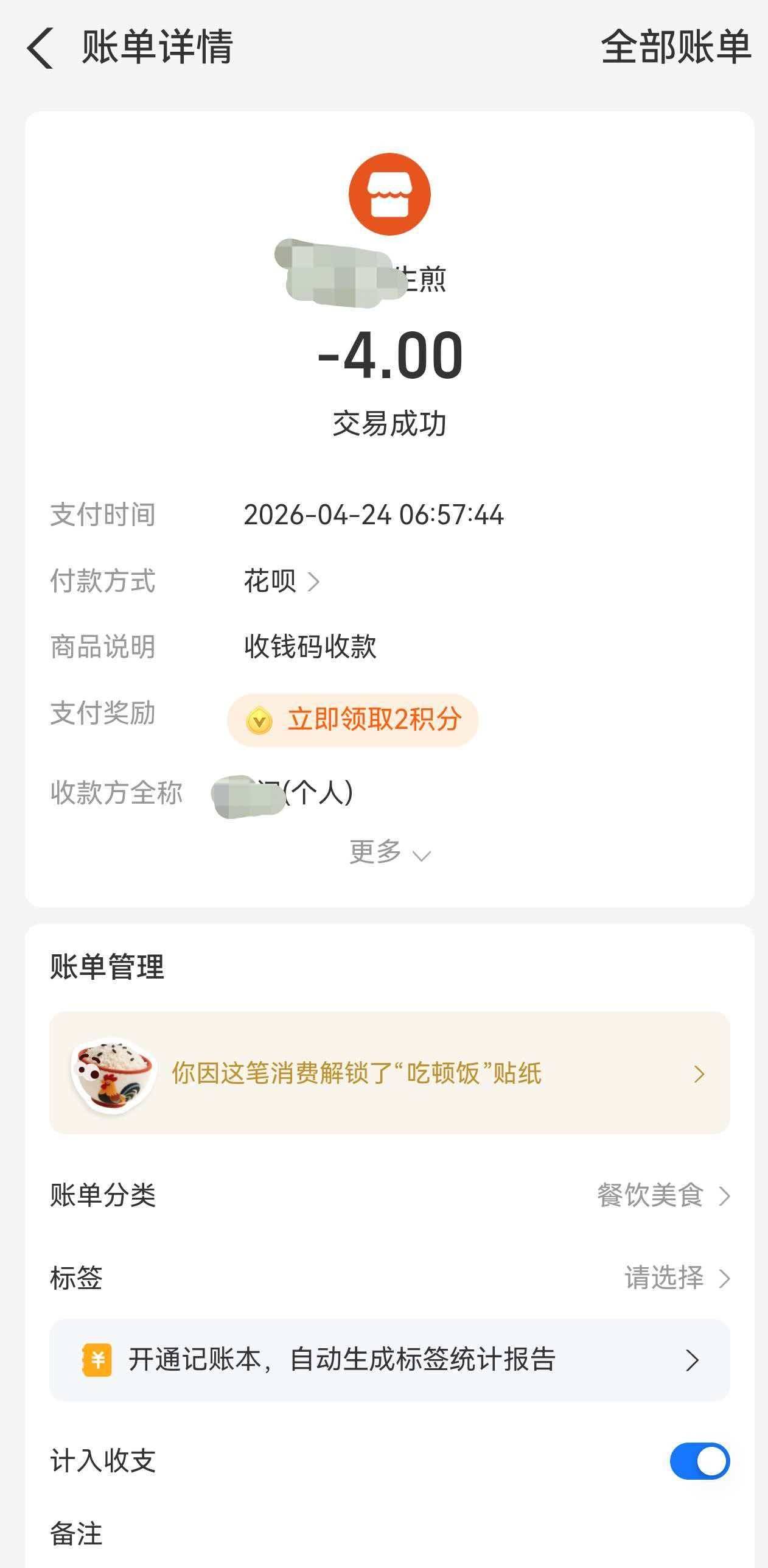The image size is (768, 1568).
Task: Toggle off the 计入收支 switch
Action: (699, 1461)
